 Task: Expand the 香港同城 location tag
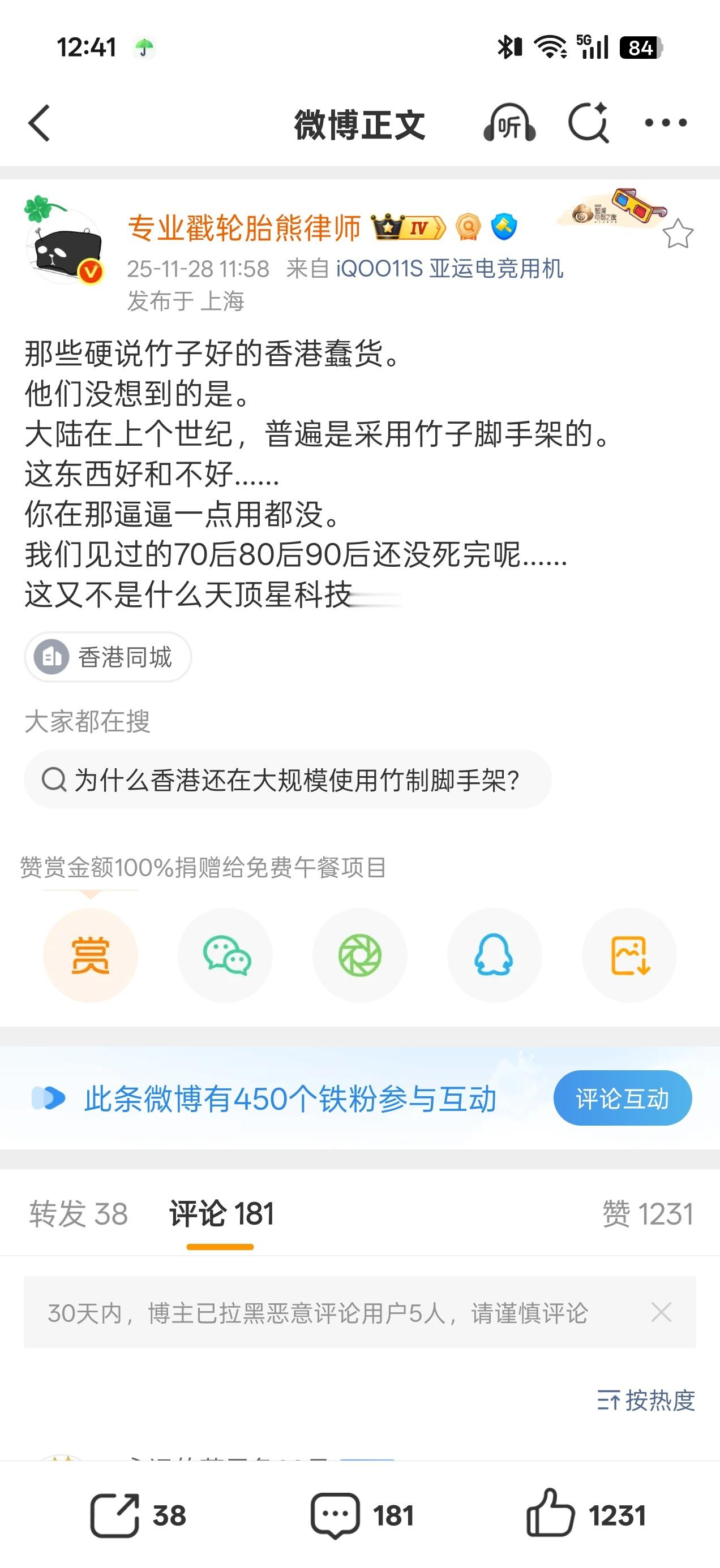[109, 657]
